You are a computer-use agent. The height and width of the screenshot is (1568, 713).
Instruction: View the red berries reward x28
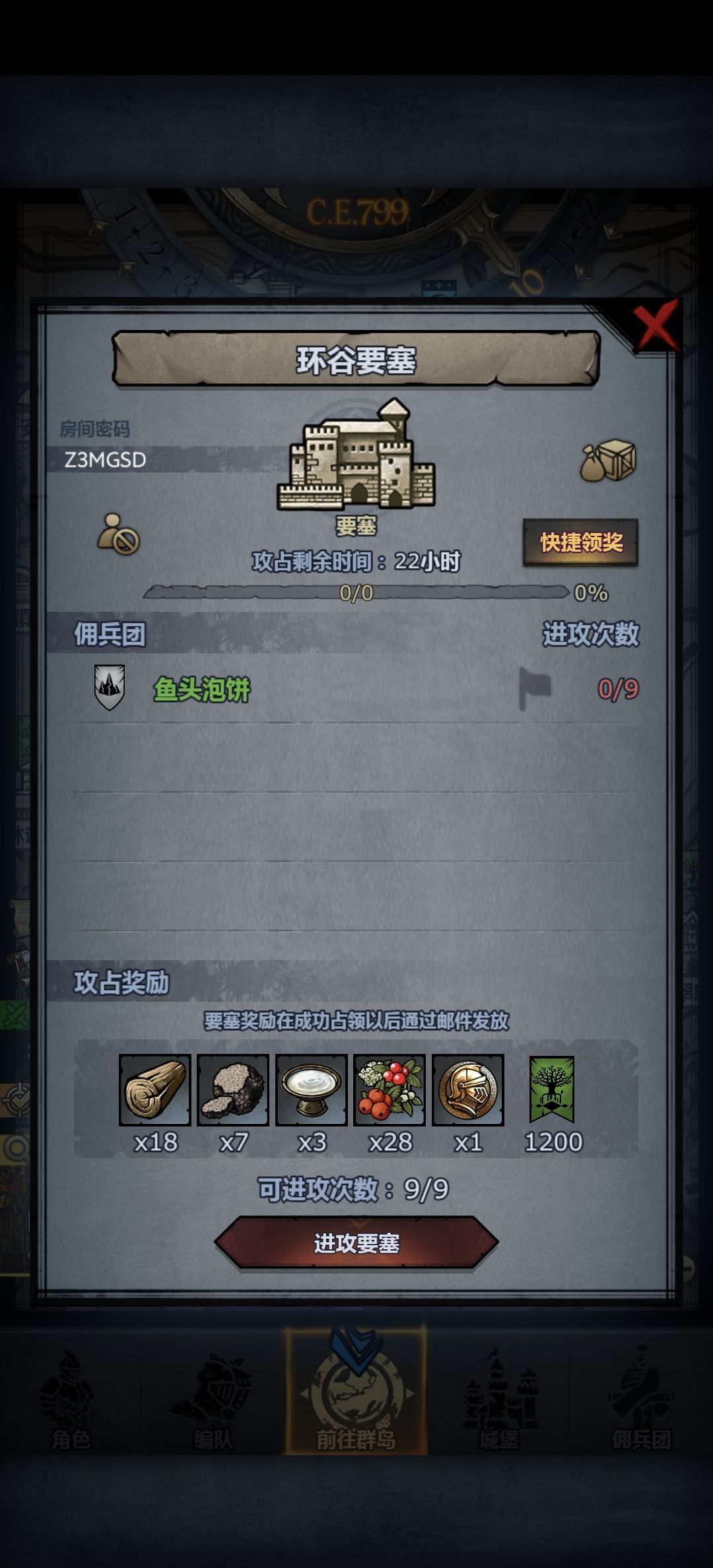tap(390, 1090)
